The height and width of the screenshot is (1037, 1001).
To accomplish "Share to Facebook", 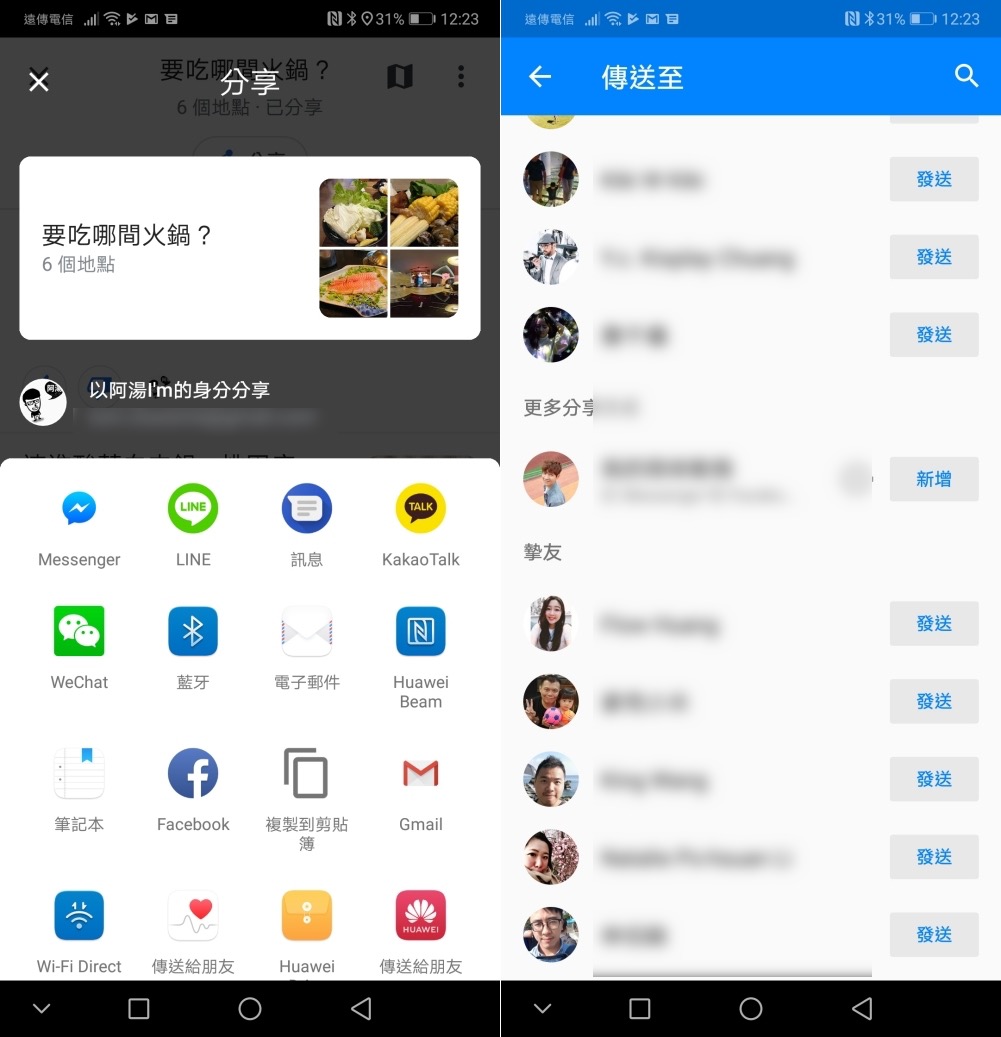I will click(193, 774).
